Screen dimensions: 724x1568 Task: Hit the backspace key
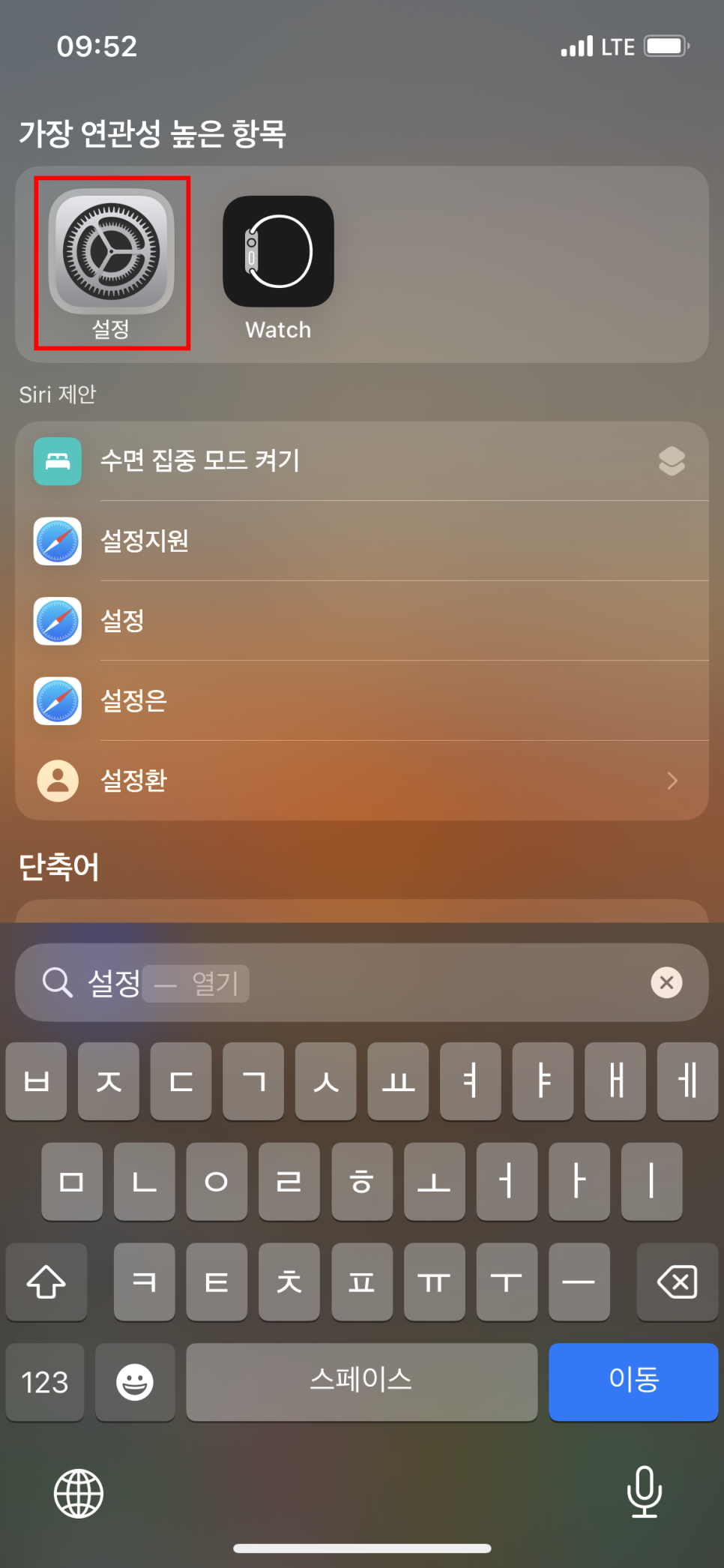click(x=677, y=1282)
